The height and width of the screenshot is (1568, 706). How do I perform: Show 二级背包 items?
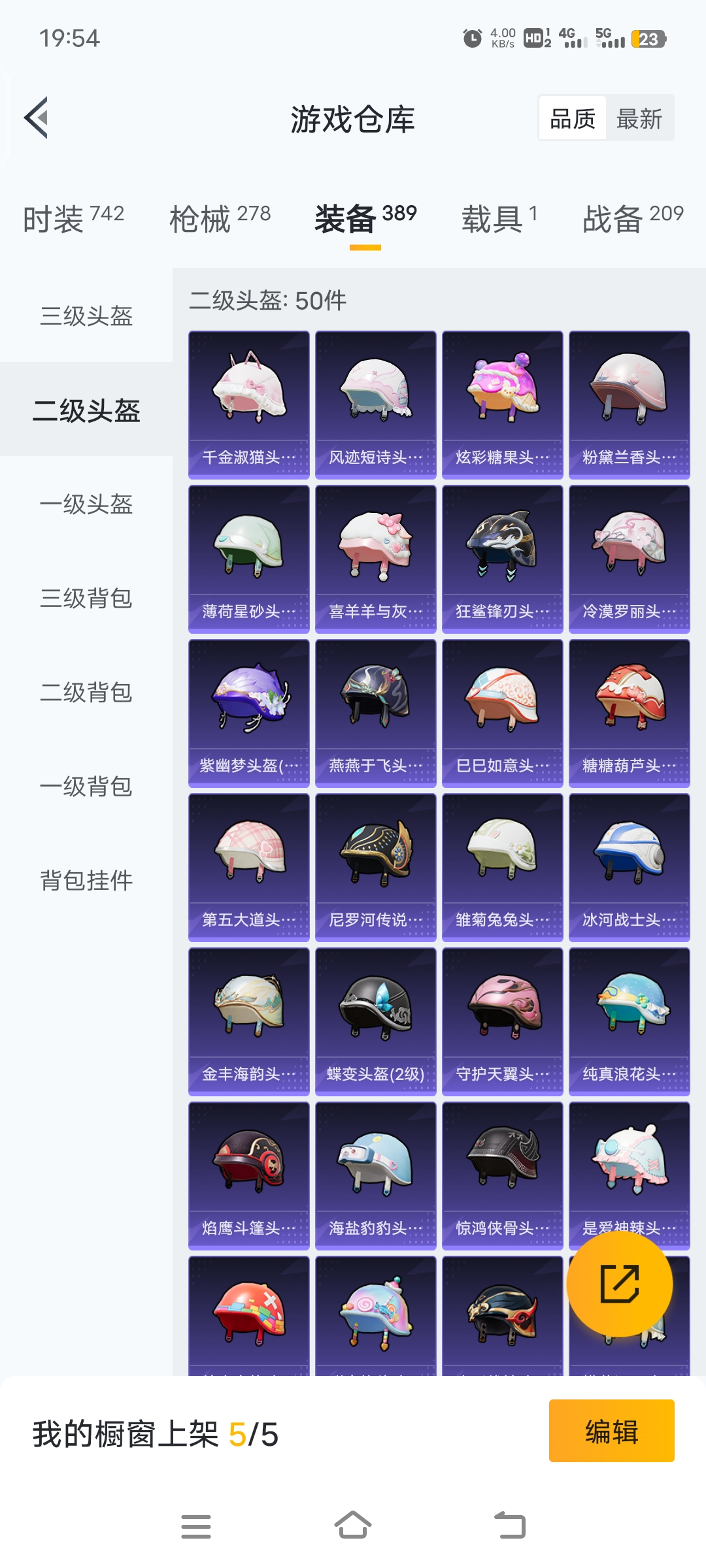[86, 693]
